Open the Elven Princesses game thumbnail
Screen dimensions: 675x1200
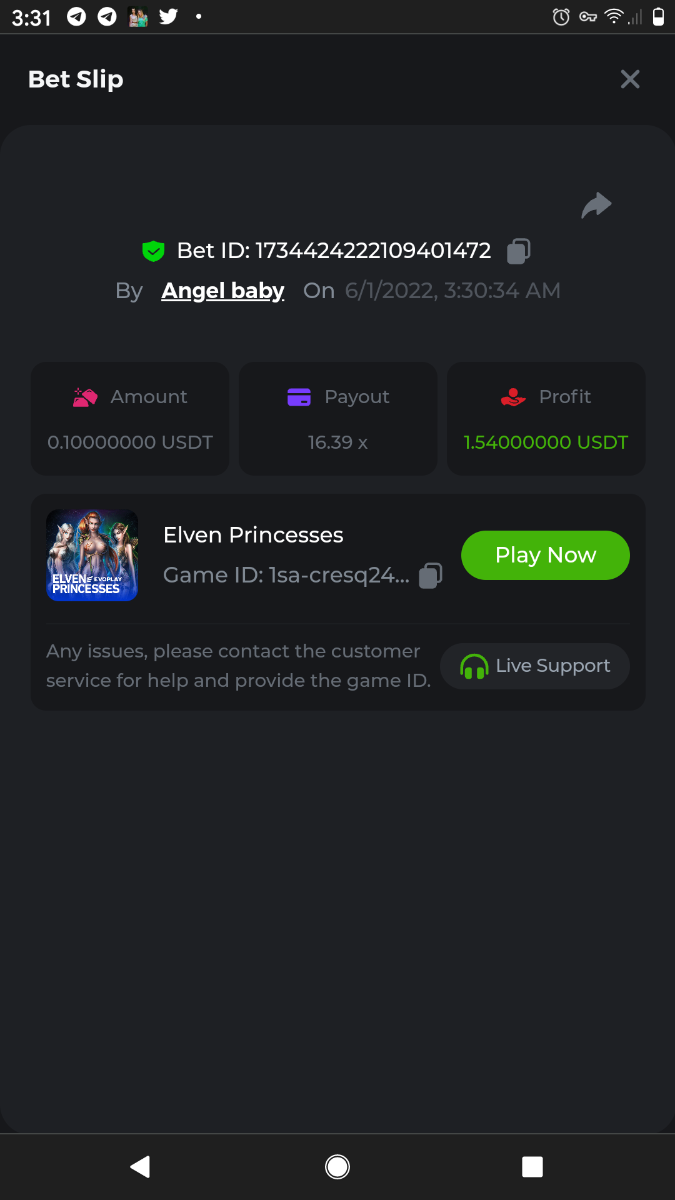point(92,555)
